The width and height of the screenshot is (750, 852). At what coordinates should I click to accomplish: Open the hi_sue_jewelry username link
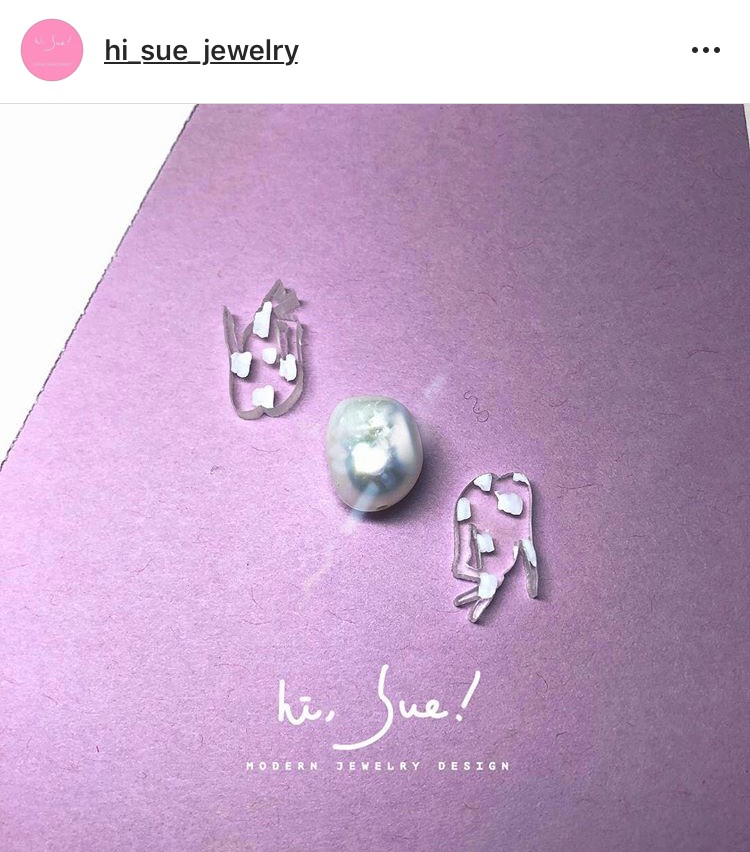(x=201, y=50)
